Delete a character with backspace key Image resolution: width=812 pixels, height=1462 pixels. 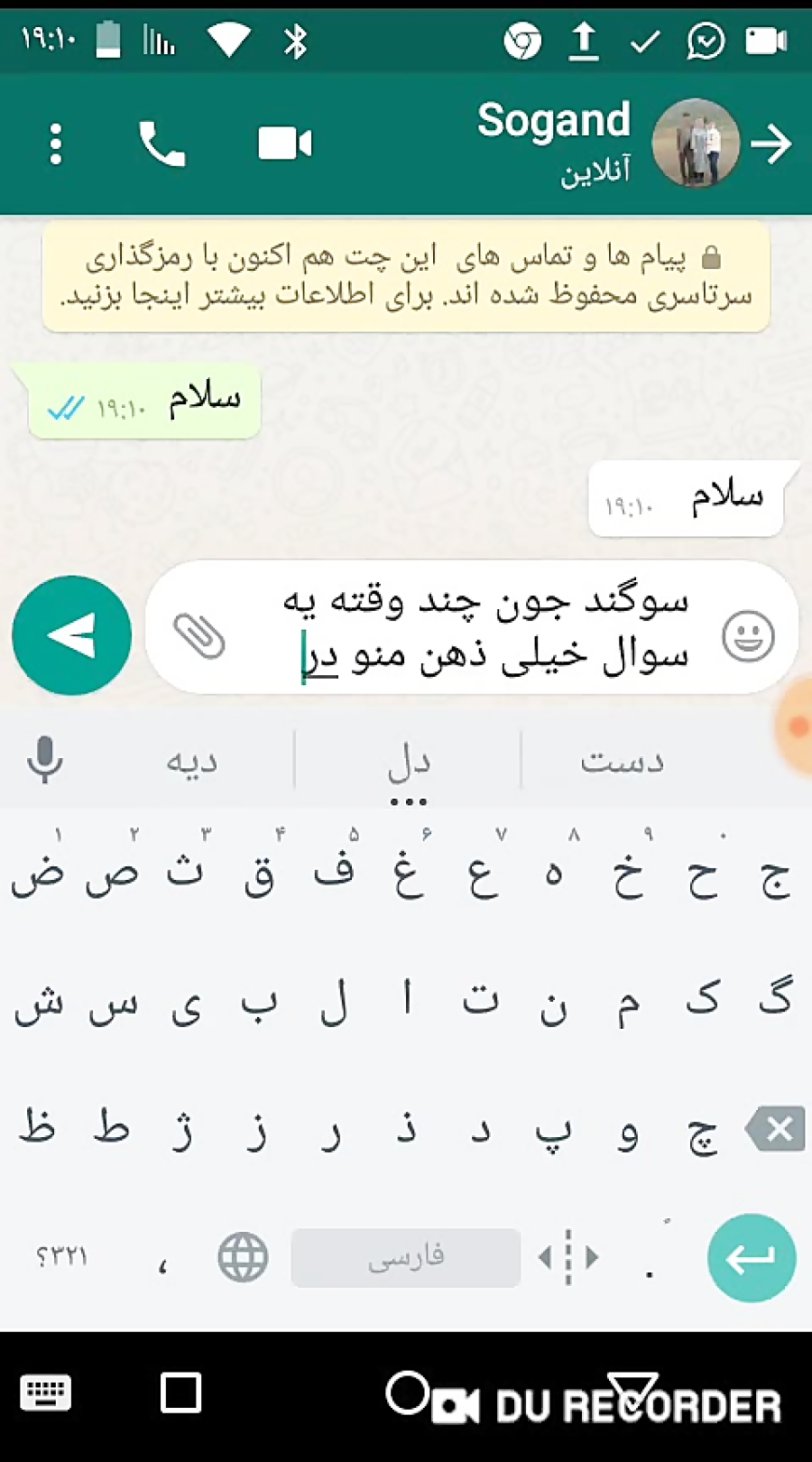(775, 1129)
